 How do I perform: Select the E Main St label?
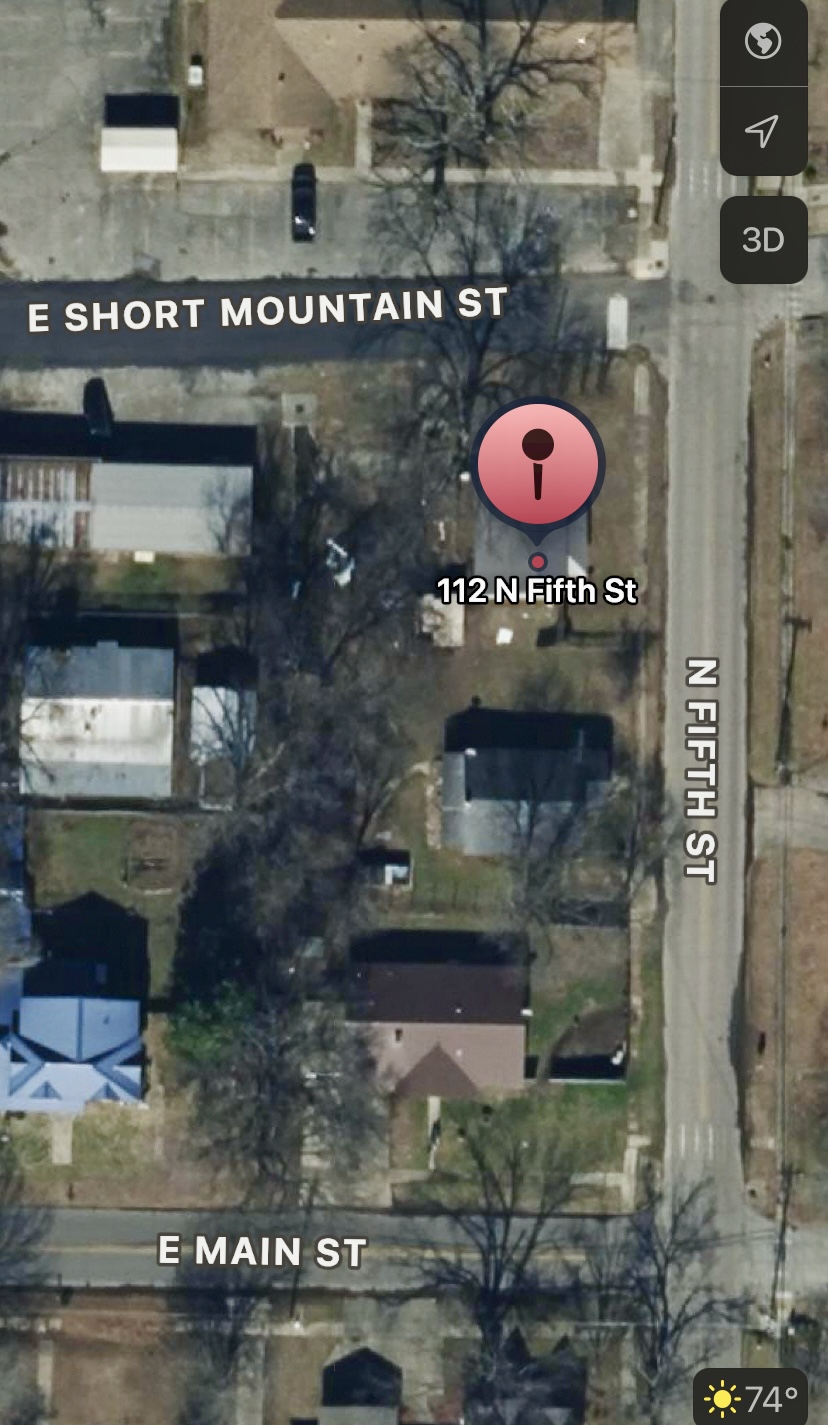tap(262, 1250)
